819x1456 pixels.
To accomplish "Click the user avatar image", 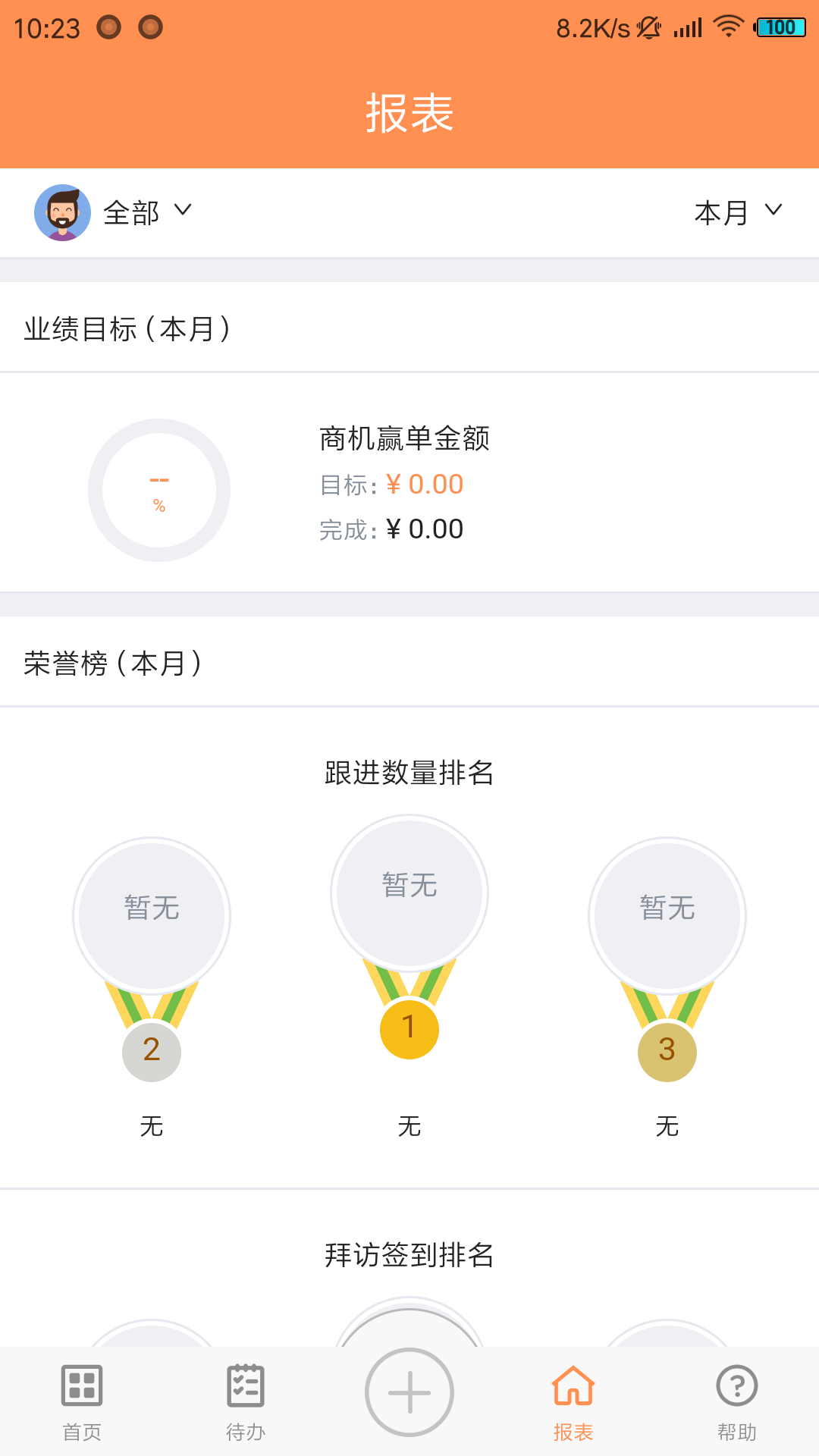I will pos(64,213).
